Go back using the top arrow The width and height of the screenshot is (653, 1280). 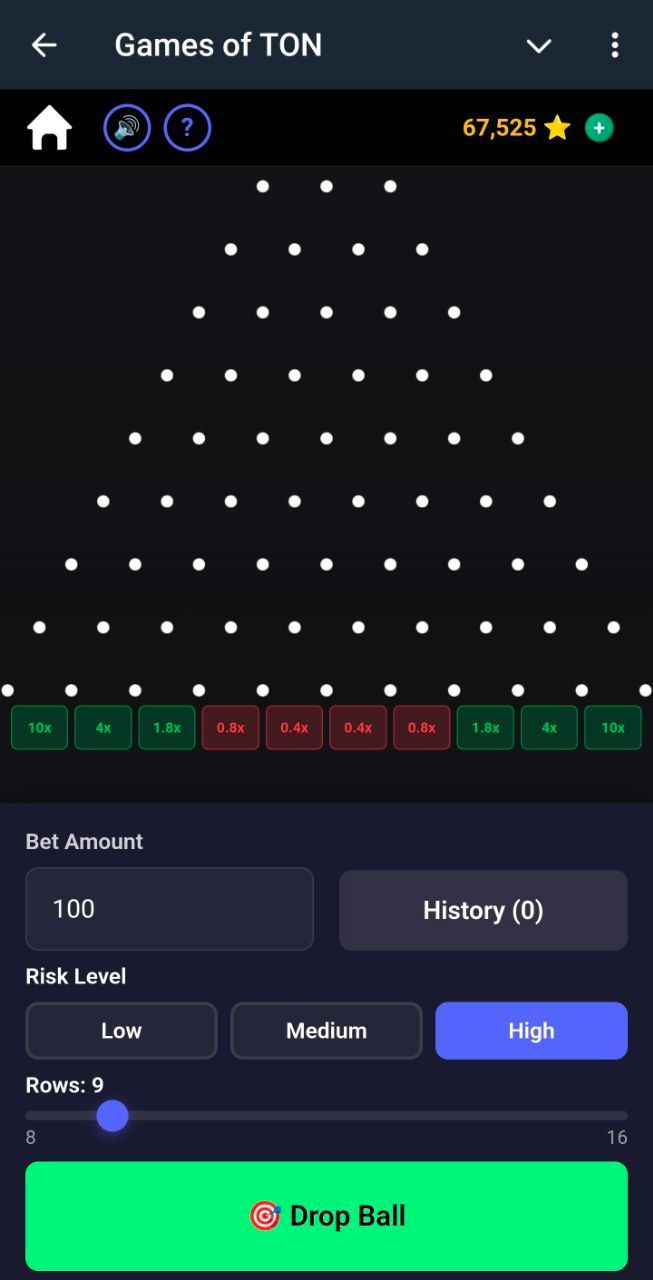tap(44, 45)
